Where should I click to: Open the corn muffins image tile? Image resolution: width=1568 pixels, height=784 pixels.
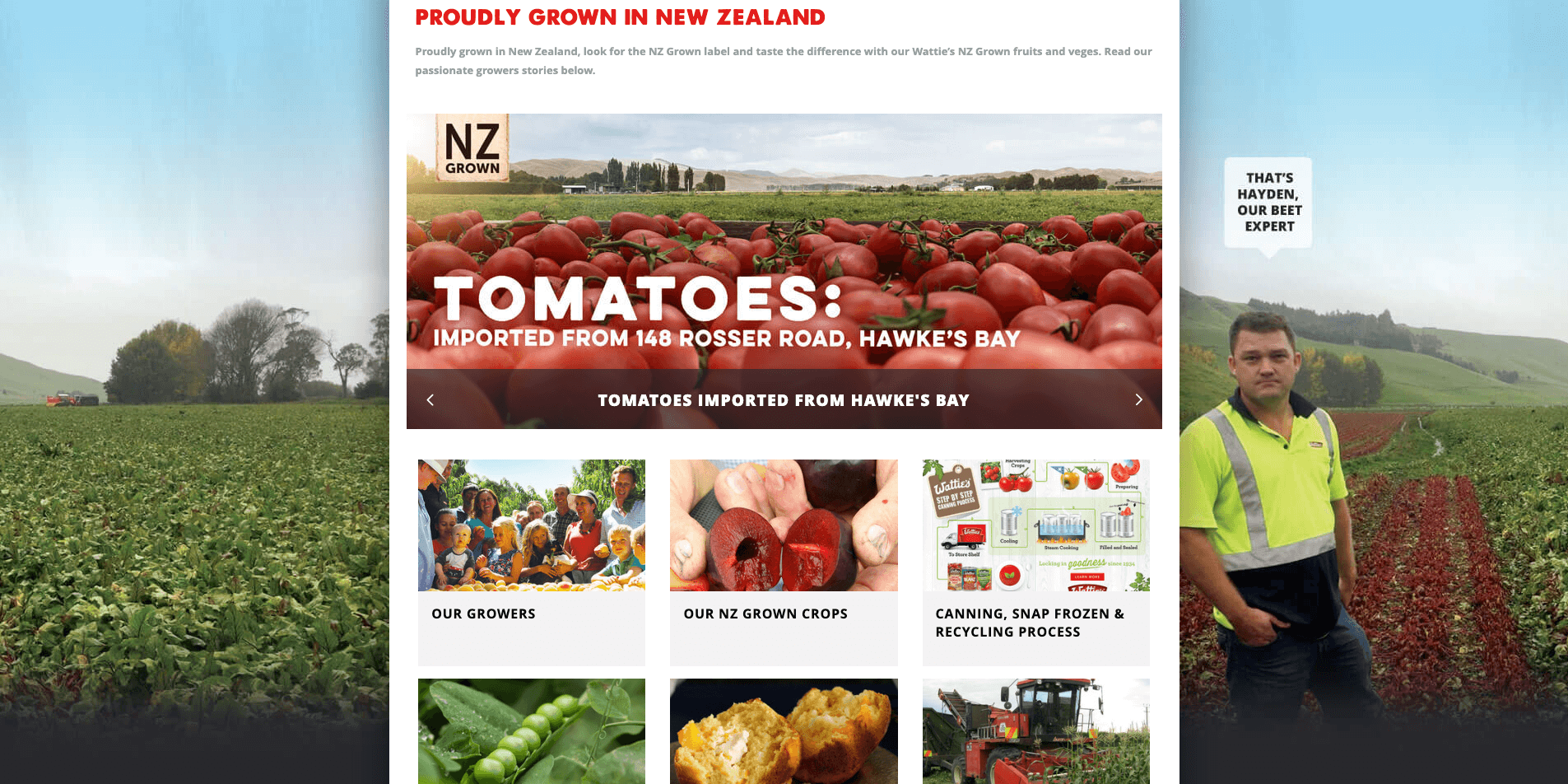[783, 731]
